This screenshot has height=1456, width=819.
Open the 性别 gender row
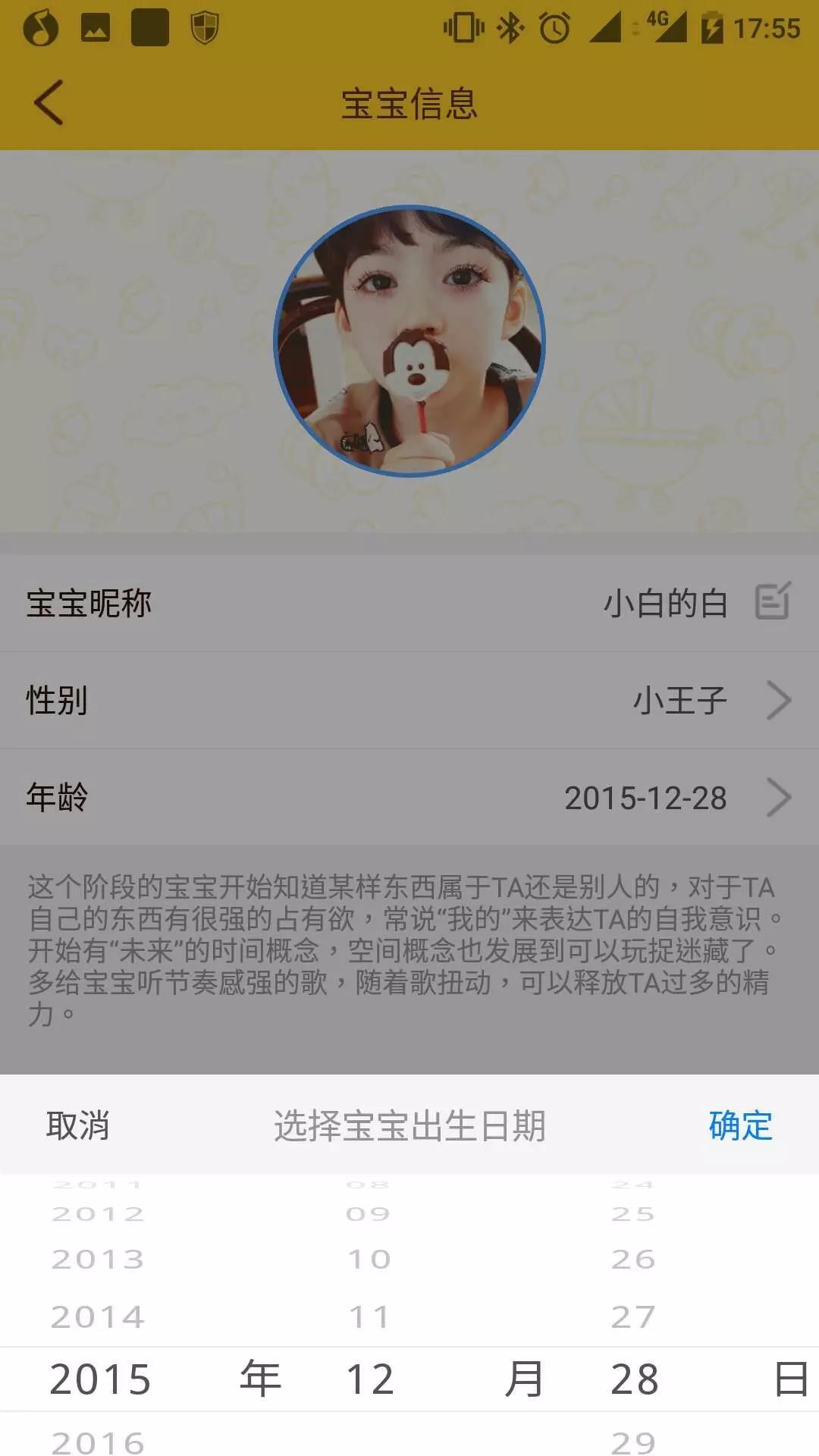tap(409, 700)
